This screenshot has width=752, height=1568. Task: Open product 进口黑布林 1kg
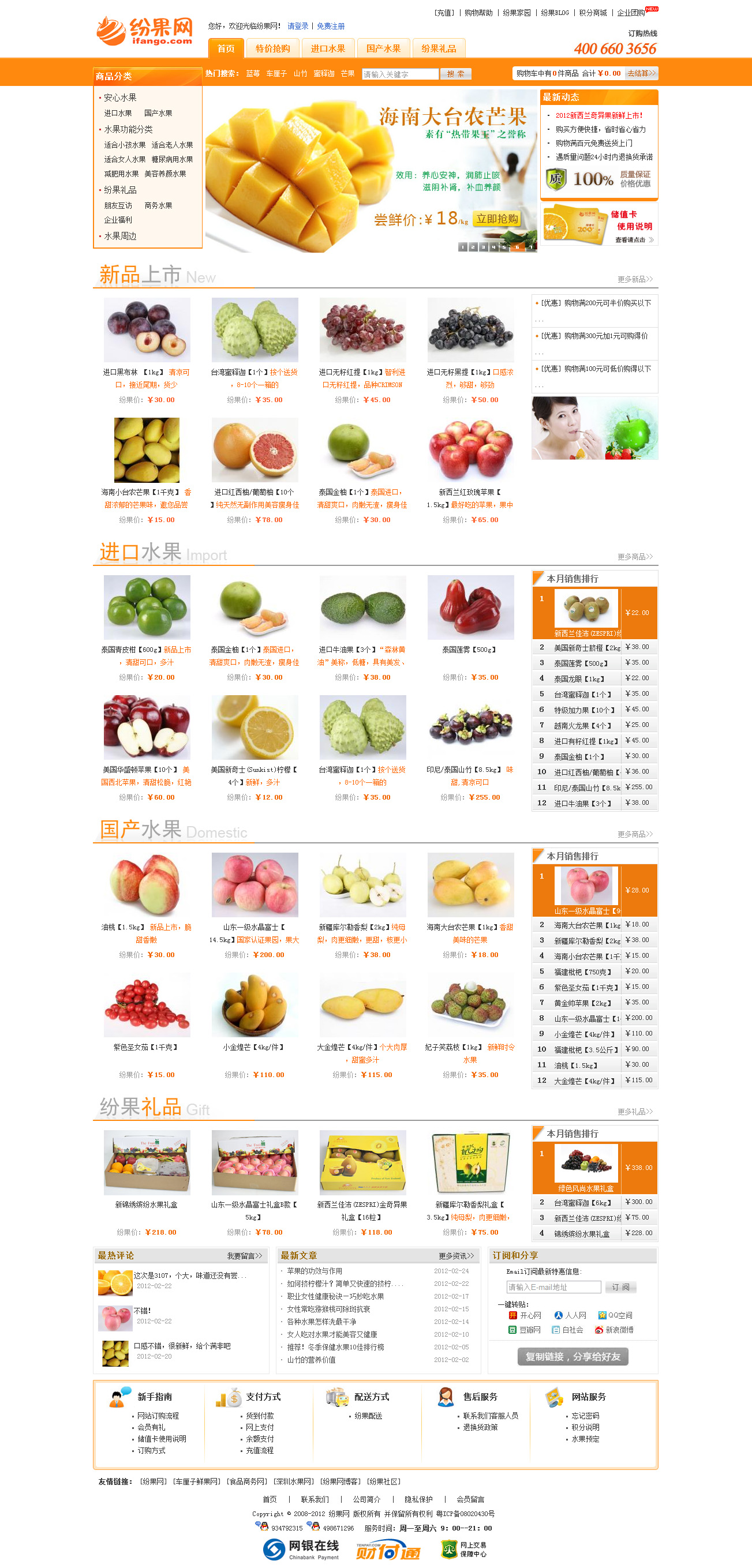click(147, 330)
